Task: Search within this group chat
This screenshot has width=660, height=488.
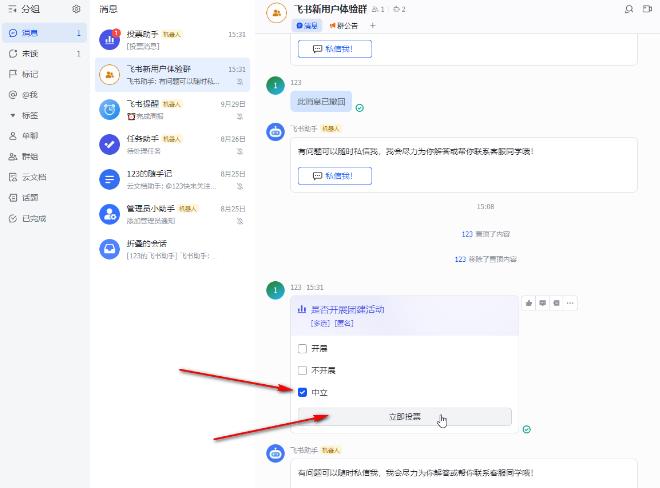Action: pos(629,9)
